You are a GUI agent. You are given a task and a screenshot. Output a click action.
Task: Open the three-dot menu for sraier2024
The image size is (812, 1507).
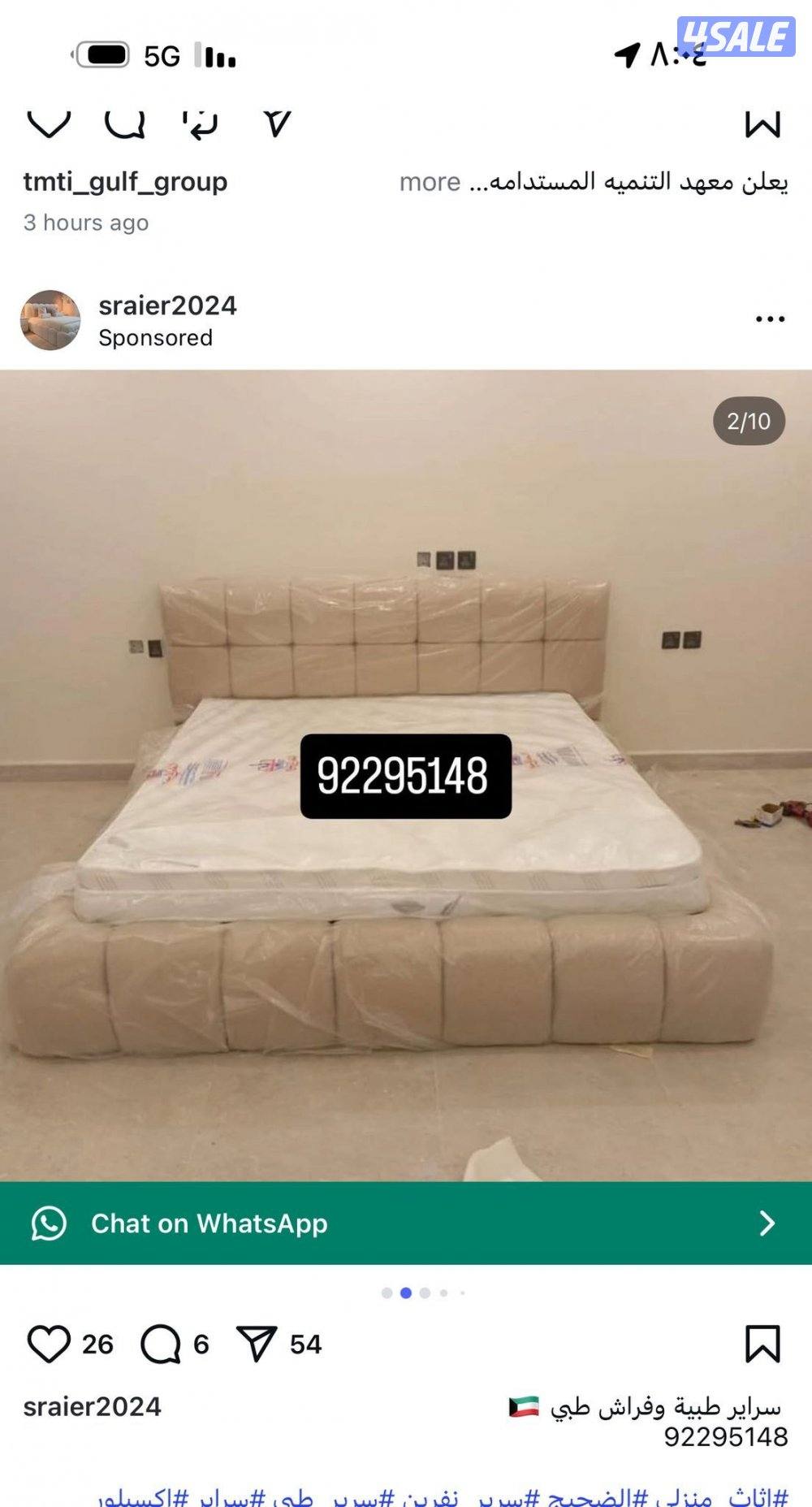tap(770, 319)
